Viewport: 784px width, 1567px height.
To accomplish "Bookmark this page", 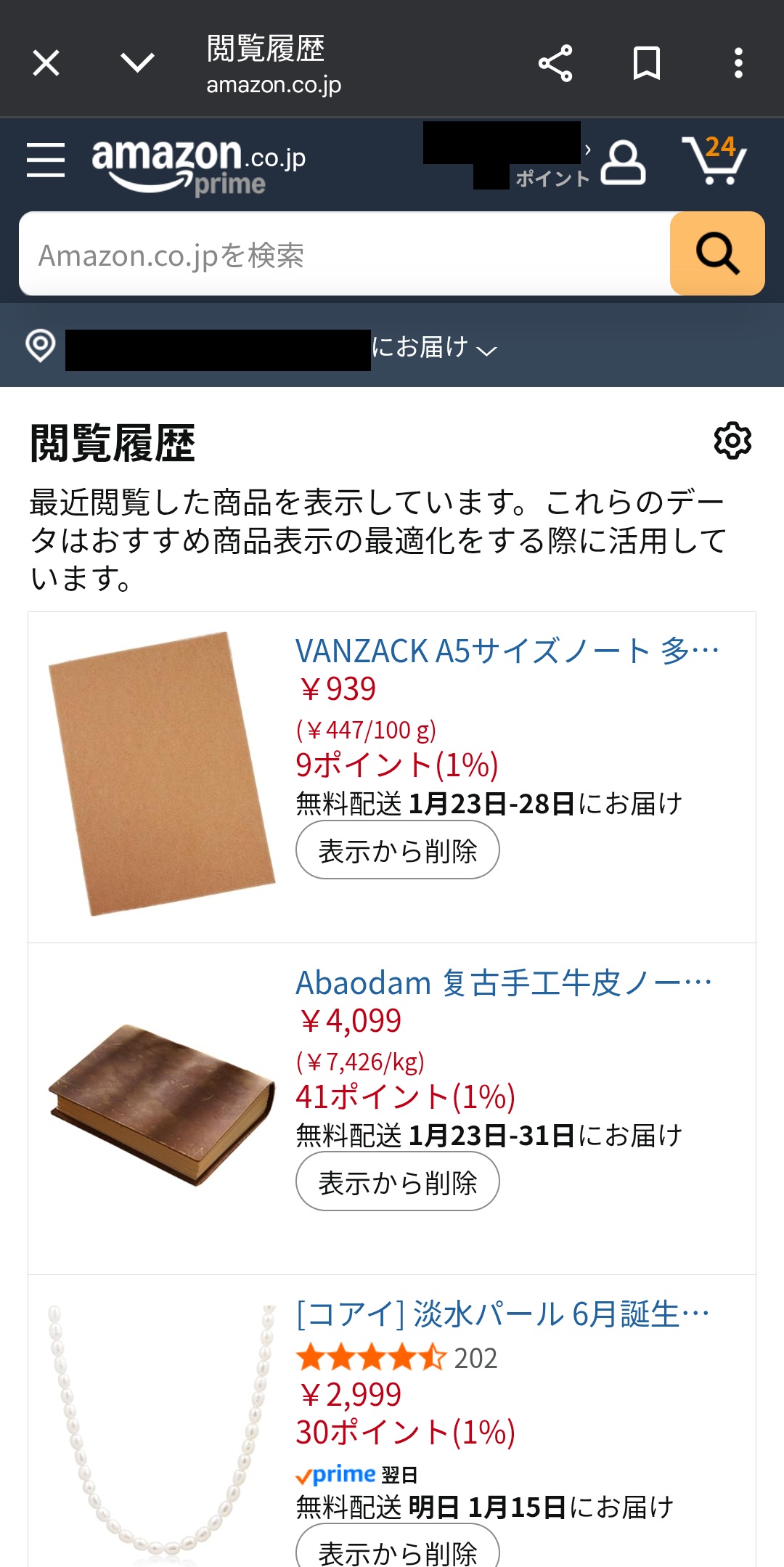I will click(x=646, y=63).
